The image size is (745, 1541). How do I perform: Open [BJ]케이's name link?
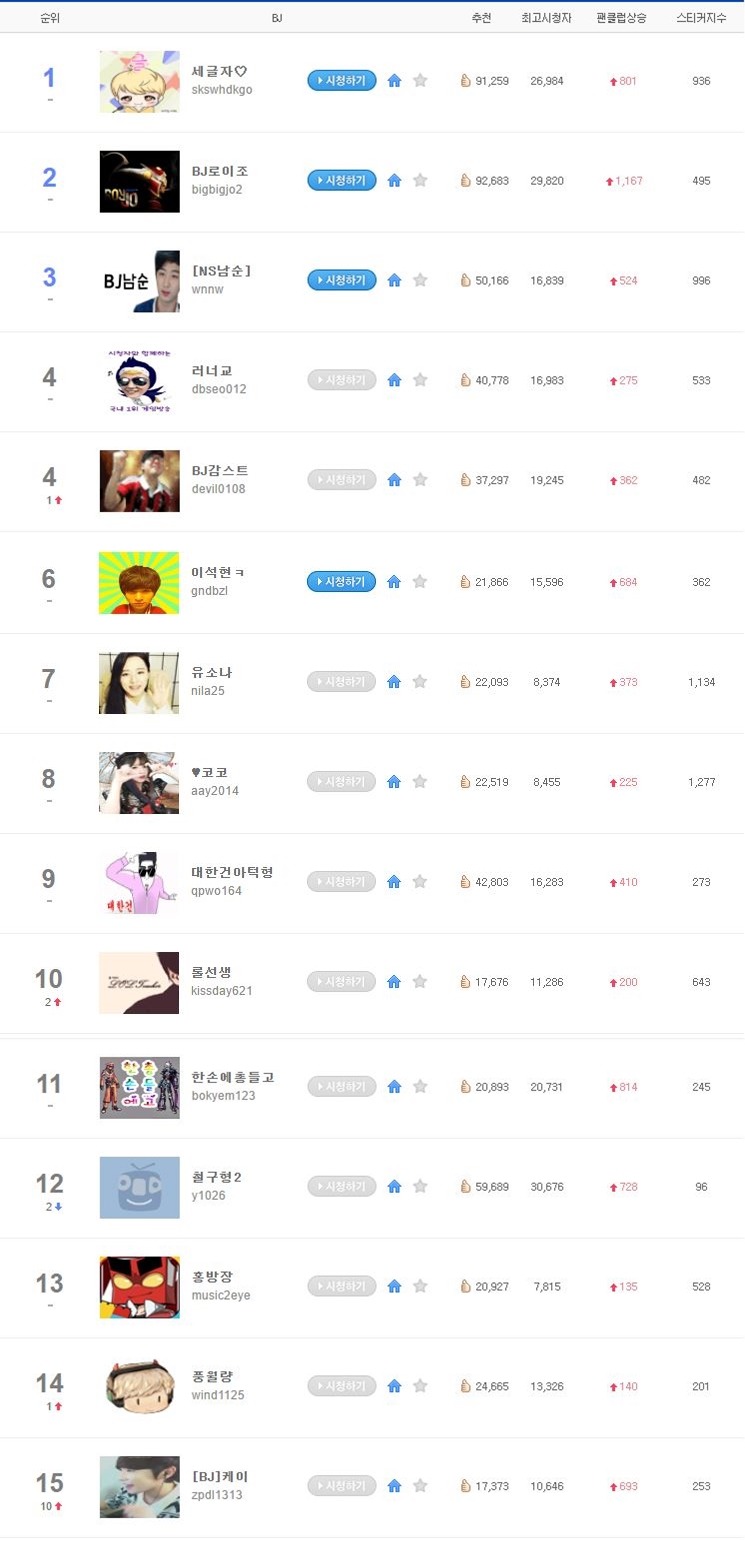tap(220, 1477)
